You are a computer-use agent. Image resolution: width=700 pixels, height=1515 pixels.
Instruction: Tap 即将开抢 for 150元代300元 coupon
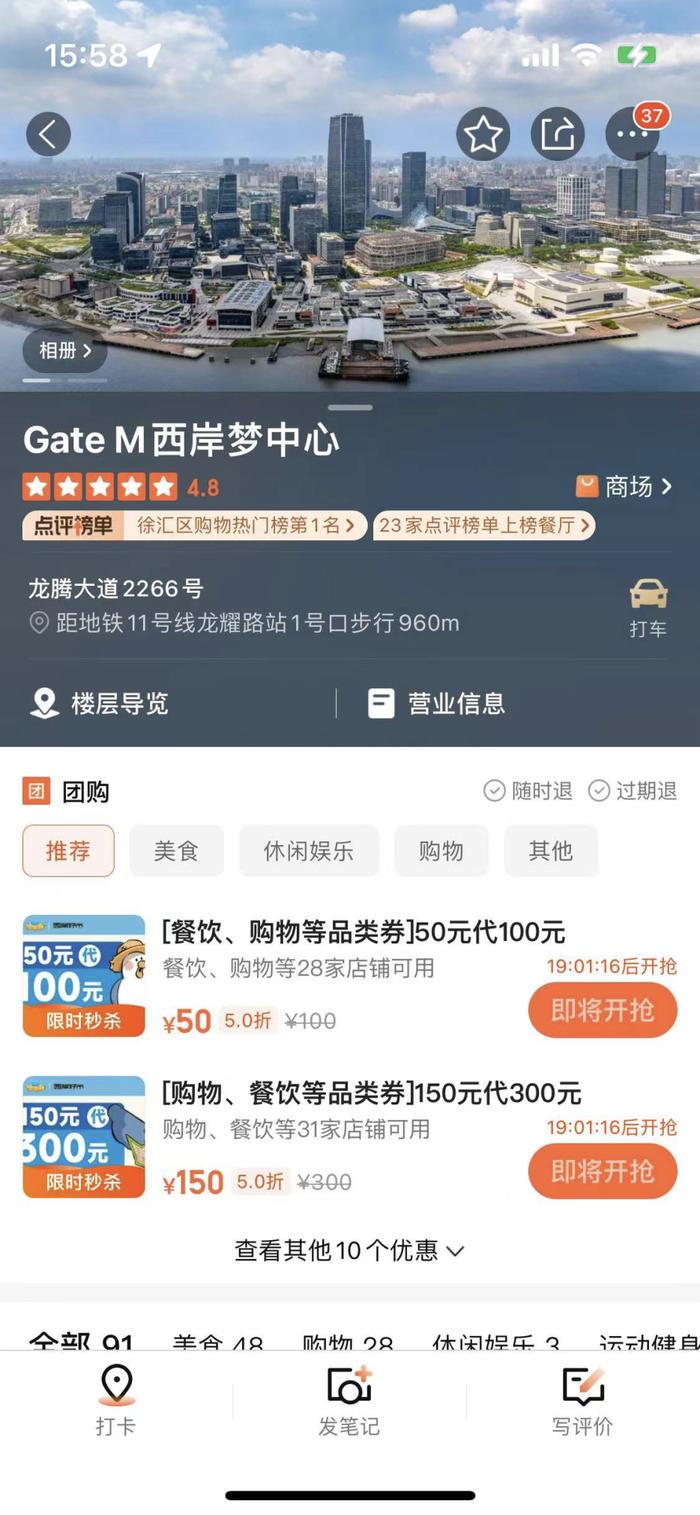[602, 1171]
